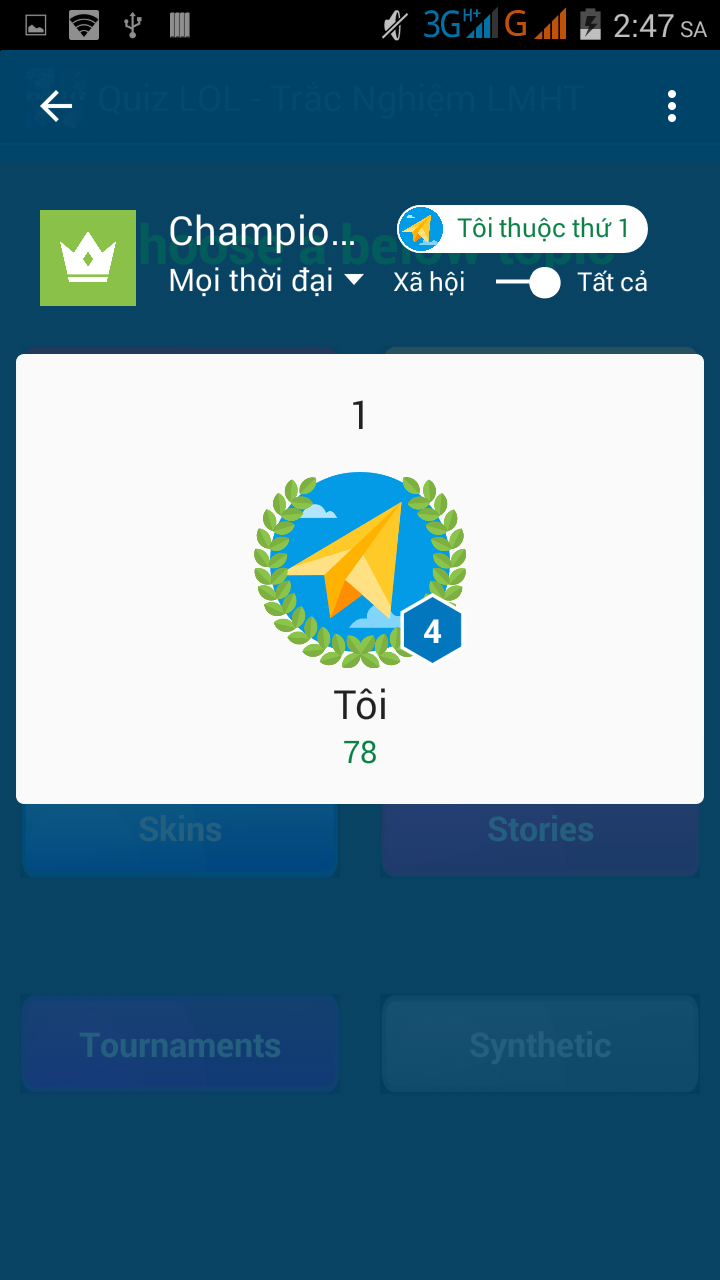Open the overflow menu

click(672, 106)
